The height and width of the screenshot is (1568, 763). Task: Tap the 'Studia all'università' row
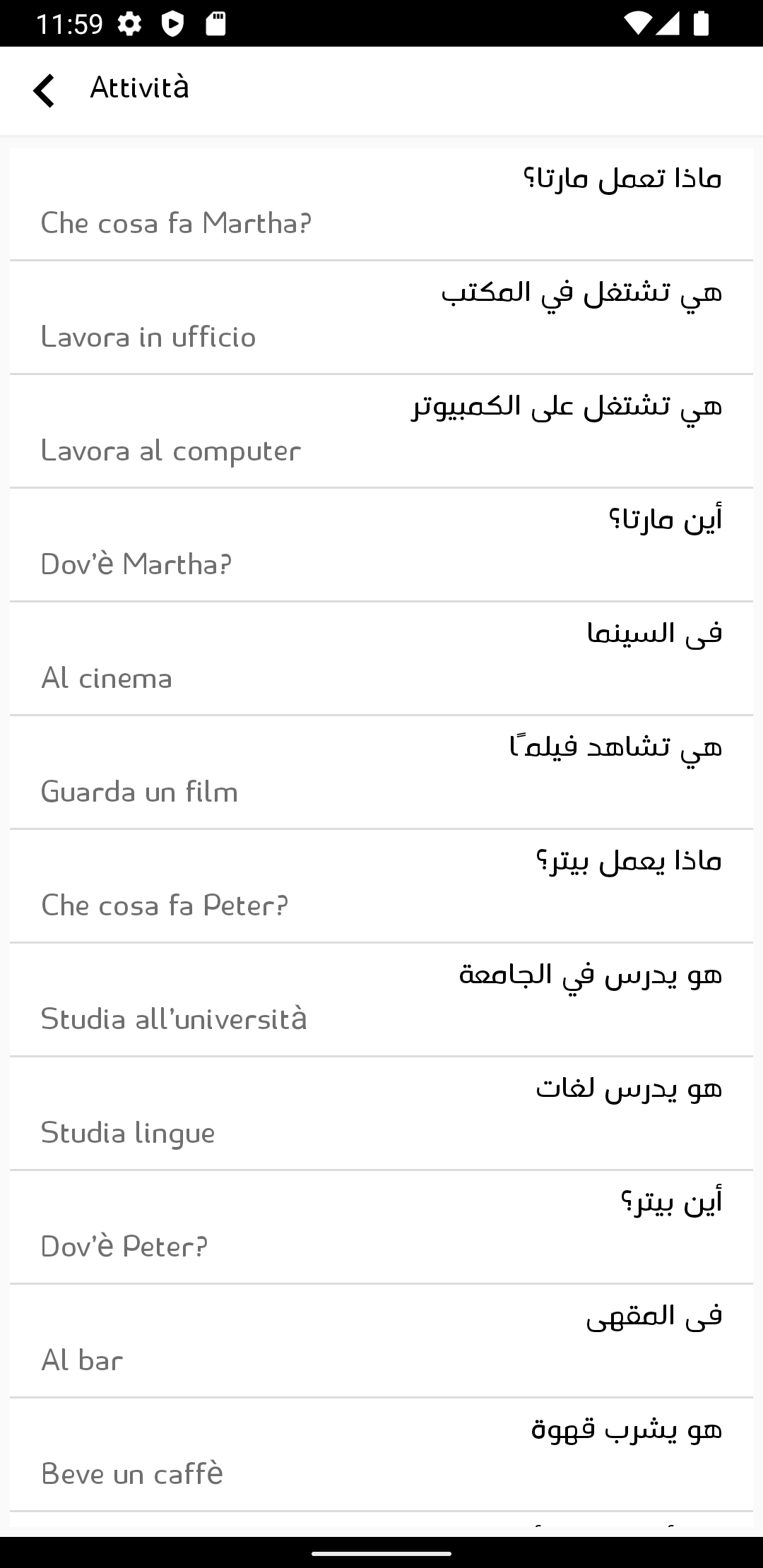click(x=381, y=999)
